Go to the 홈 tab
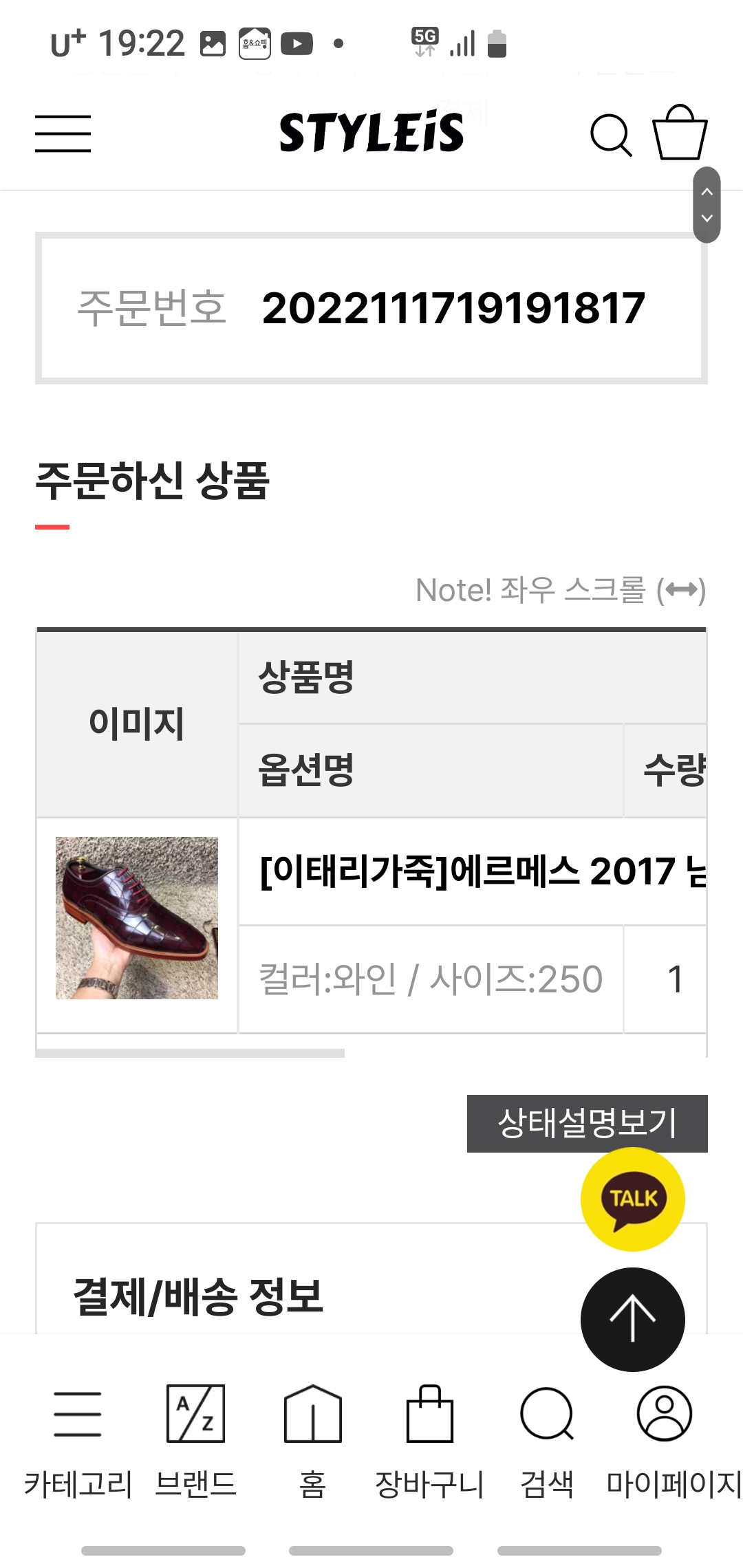Viewport: 743px width, 1568px height. pos(312,1440)
